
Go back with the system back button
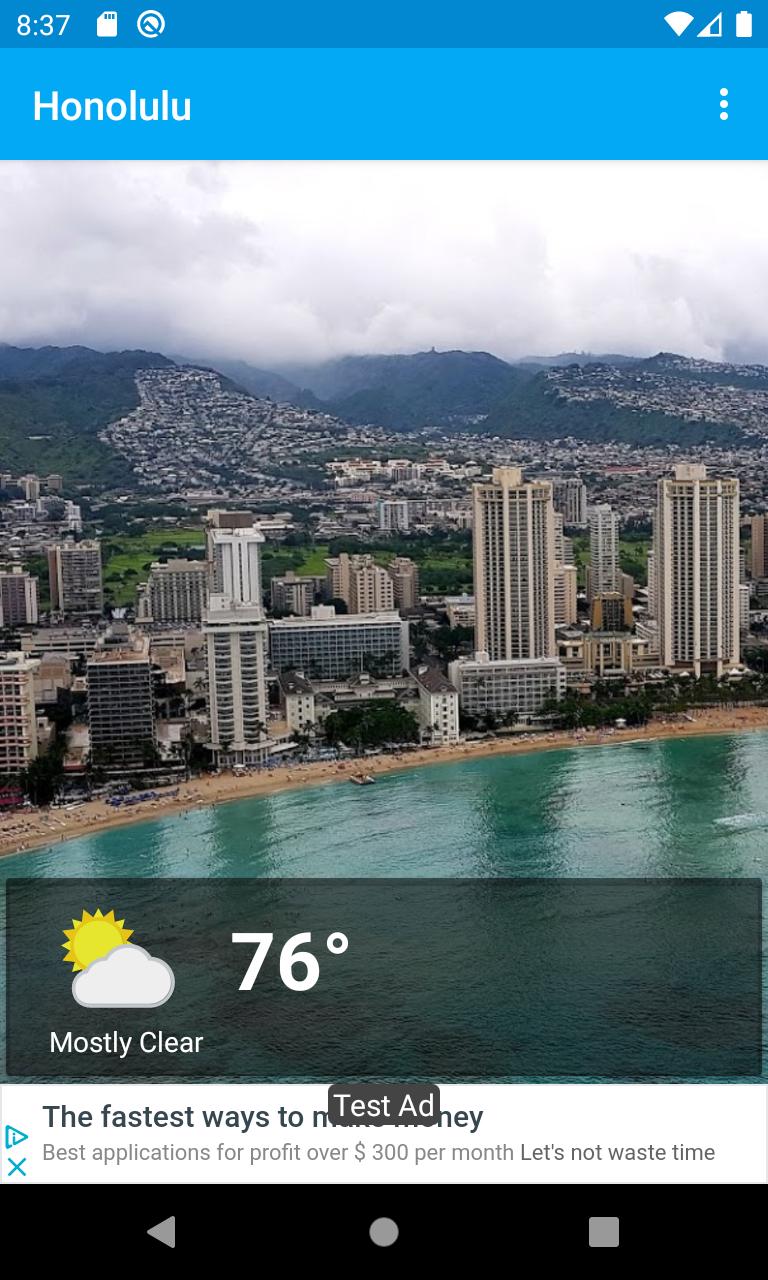(x=162, y=1232)
